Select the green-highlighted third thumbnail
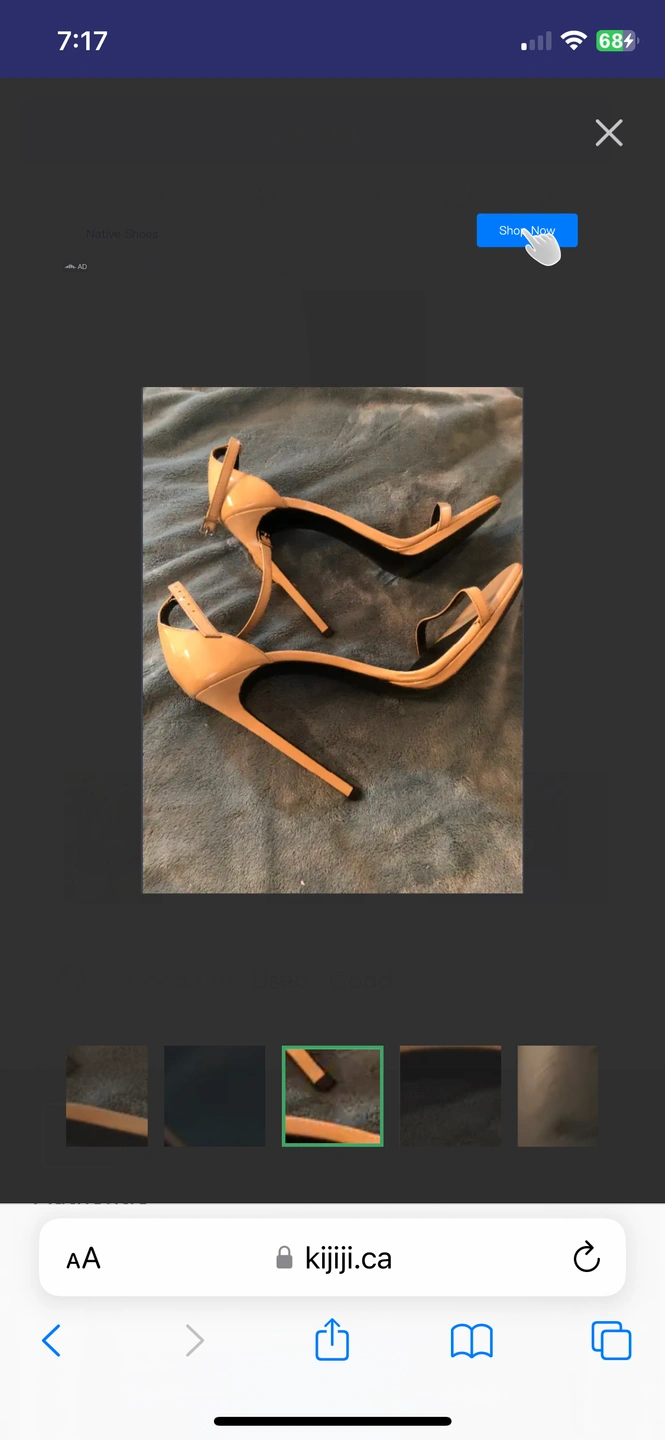The height and width of the screenshot is (1440, 665). point(332,1096)
